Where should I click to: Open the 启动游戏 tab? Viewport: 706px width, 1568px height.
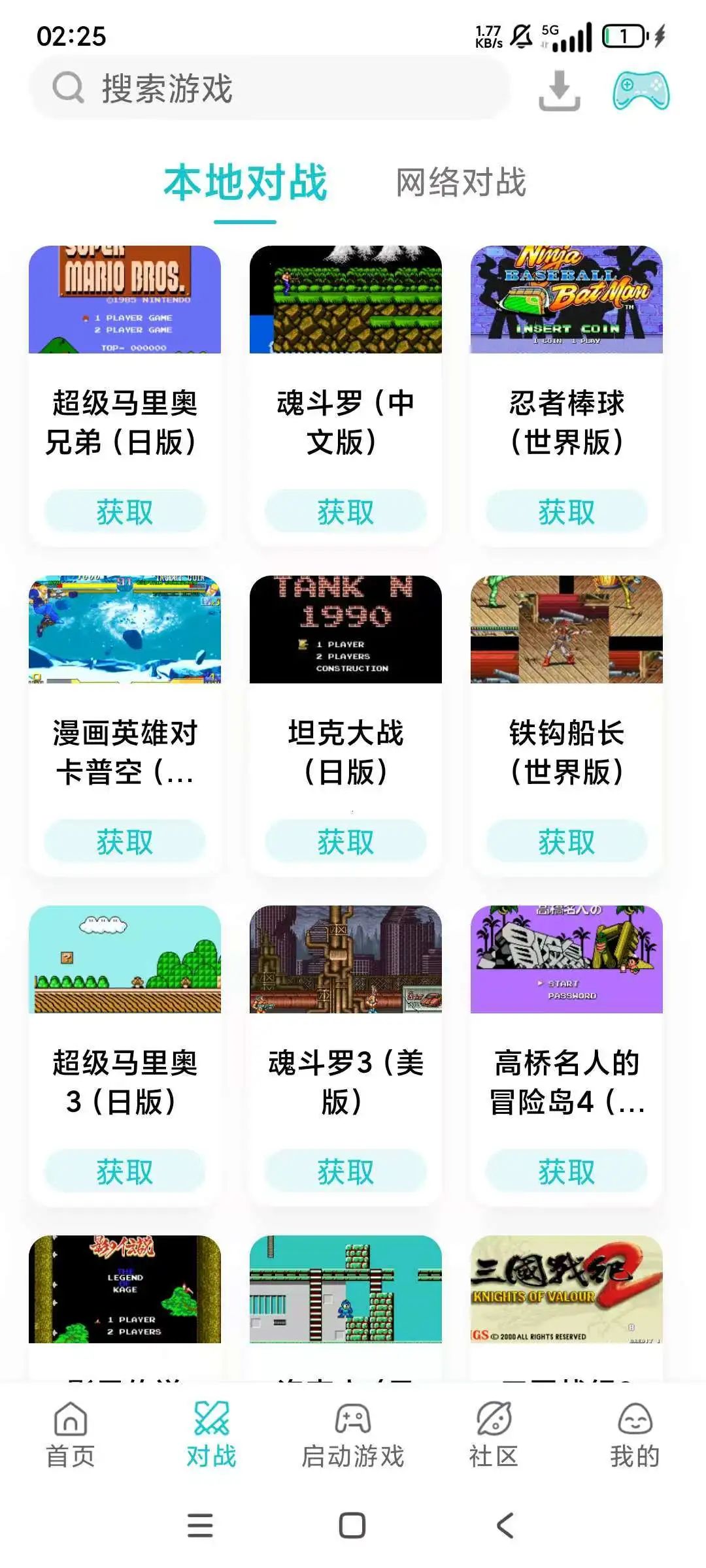click(353, 1435)
